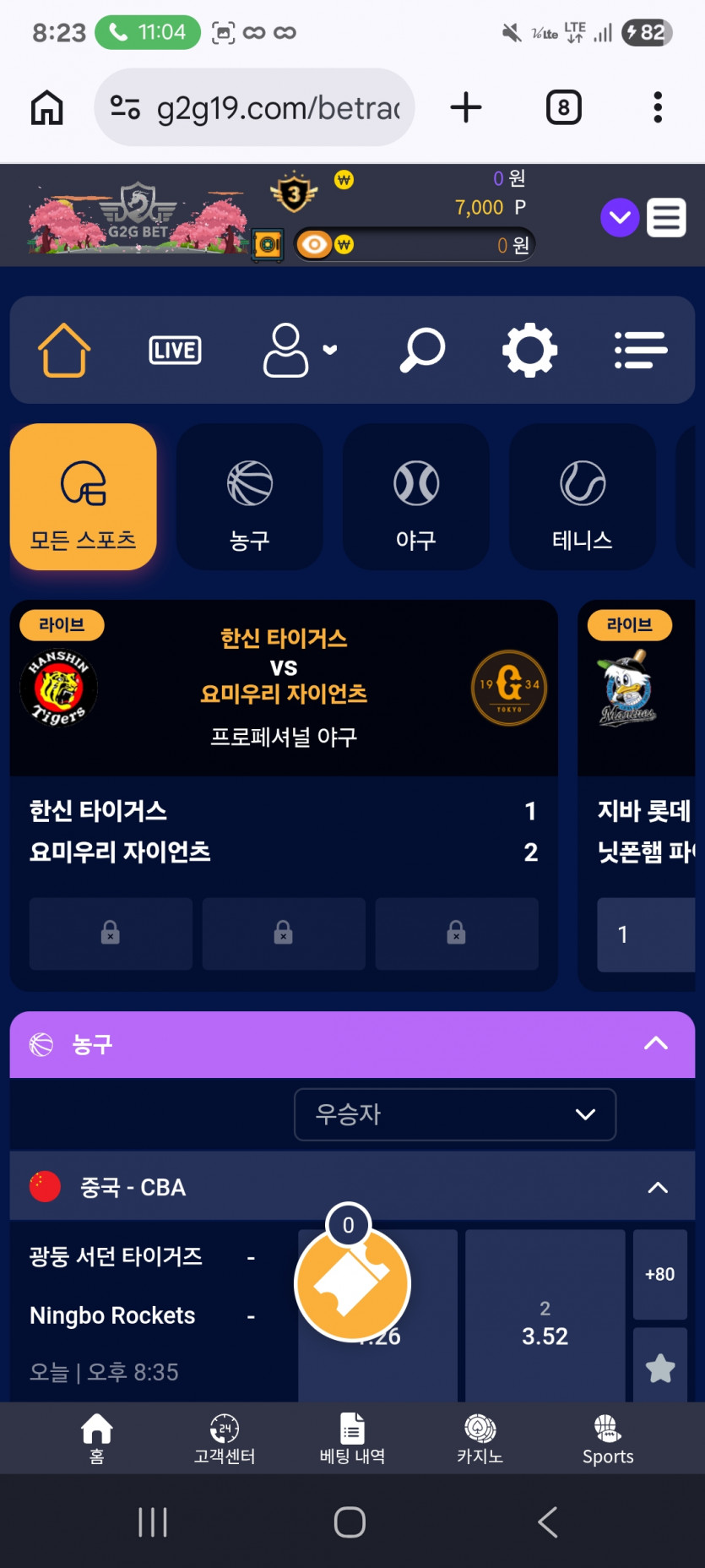Open +80 more betting markets
The image size is (705, 1568).
pos(660,1274)
